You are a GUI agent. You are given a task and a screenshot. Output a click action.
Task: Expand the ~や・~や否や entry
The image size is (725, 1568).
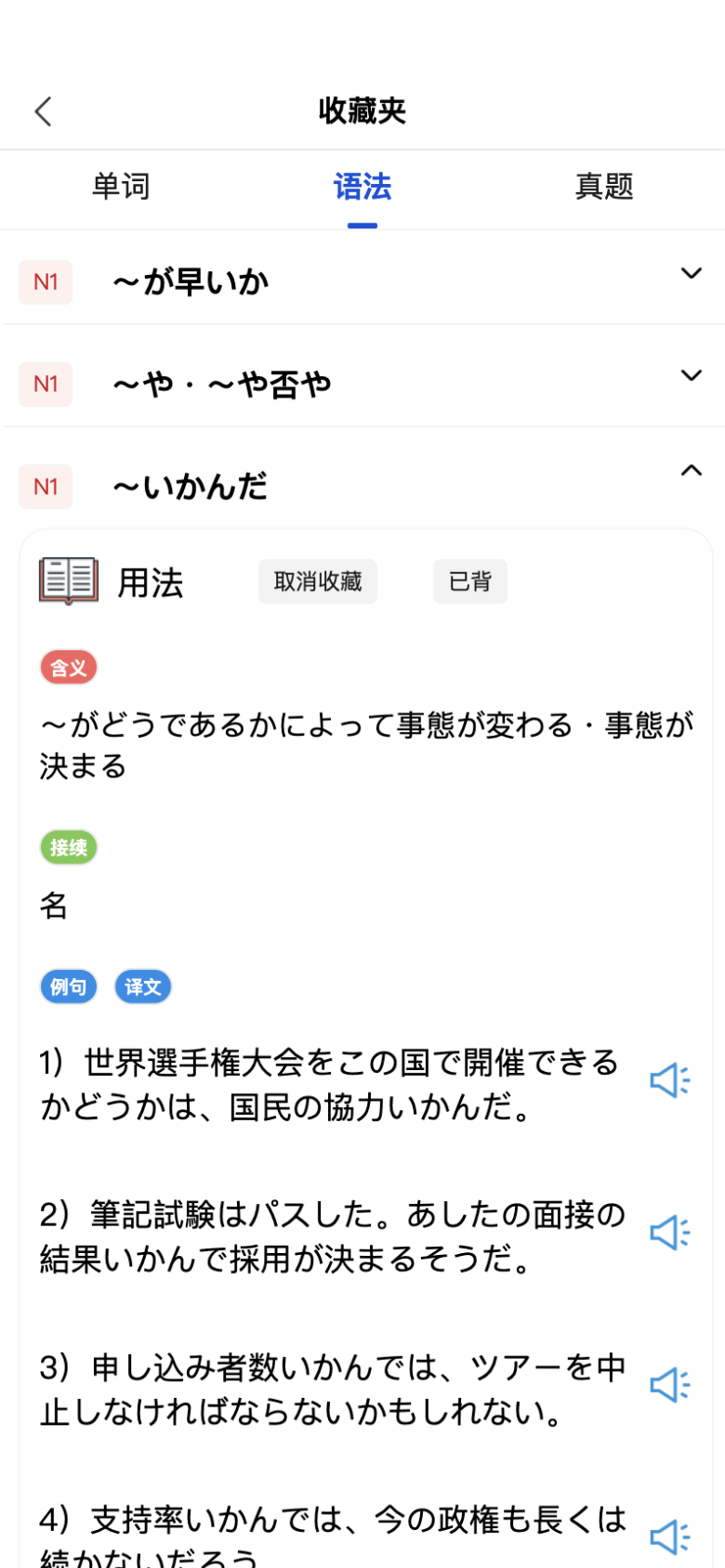(x=691, y=375)
